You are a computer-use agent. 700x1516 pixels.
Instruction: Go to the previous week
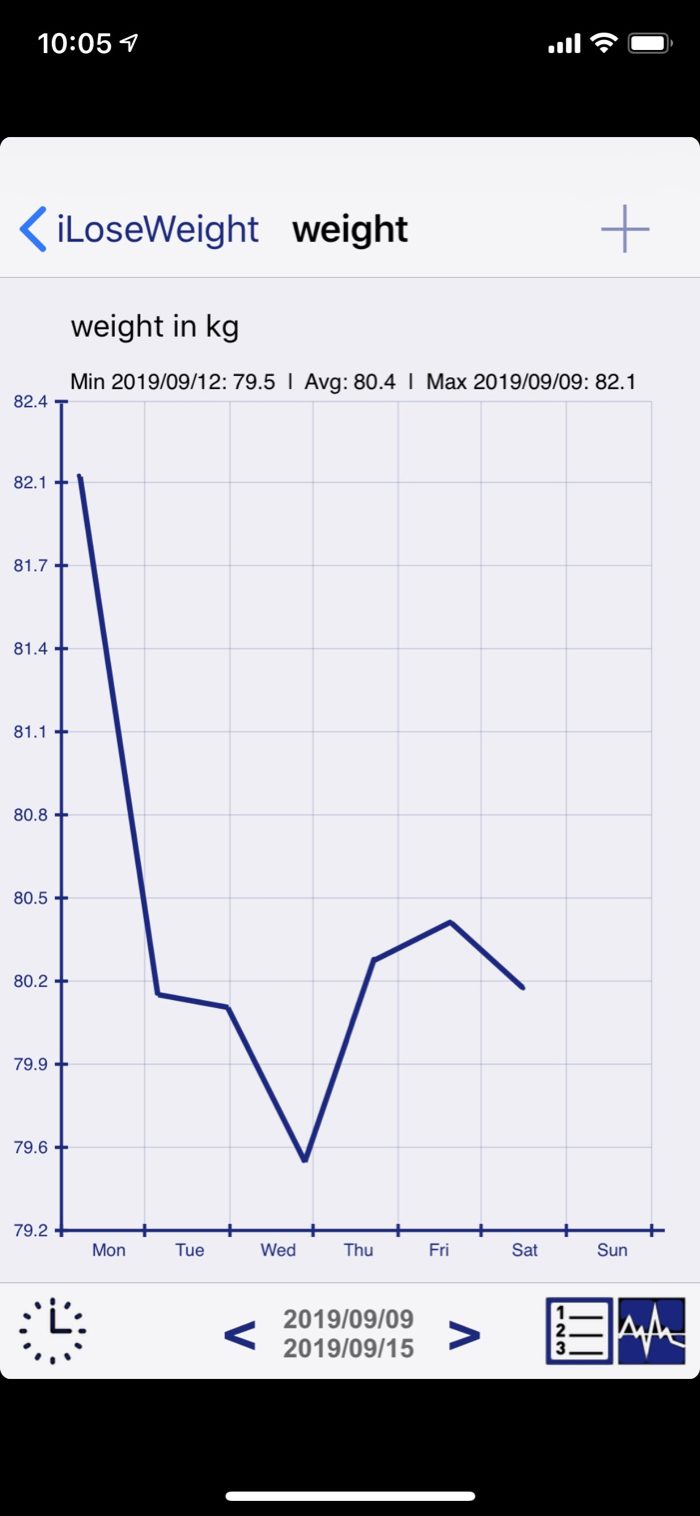click(x=239, y=1334)
